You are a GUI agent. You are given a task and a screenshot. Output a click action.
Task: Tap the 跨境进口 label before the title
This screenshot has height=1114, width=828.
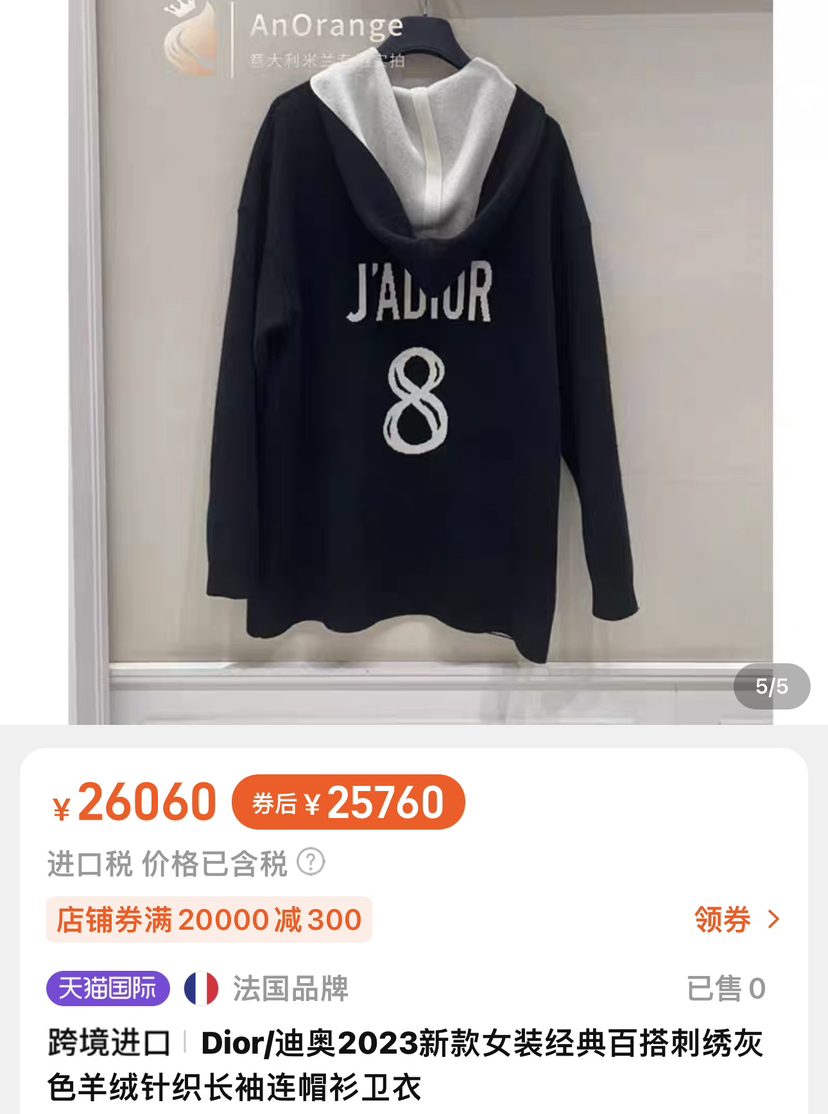point(108,1043)
